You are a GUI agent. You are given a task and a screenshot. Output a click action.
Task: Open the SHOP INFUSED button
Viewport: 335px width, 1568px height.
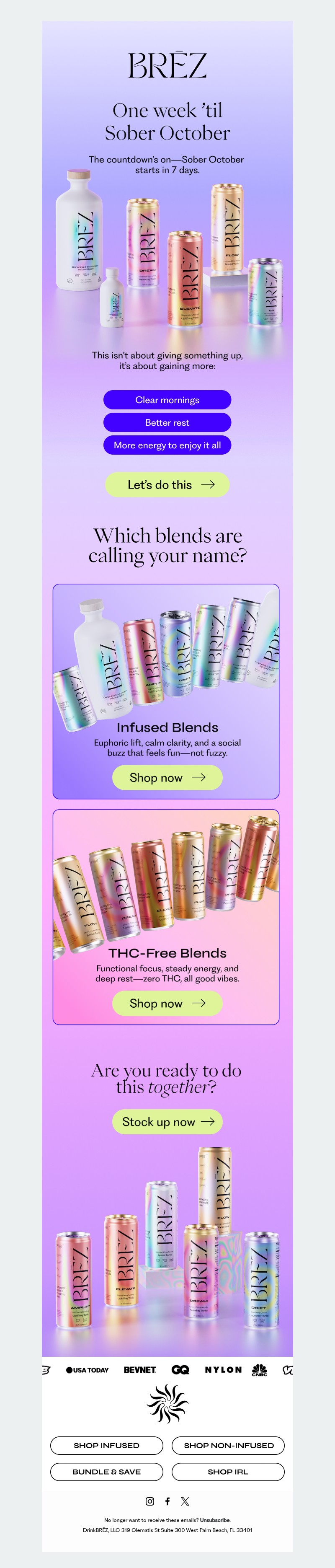pos(106,1445)
